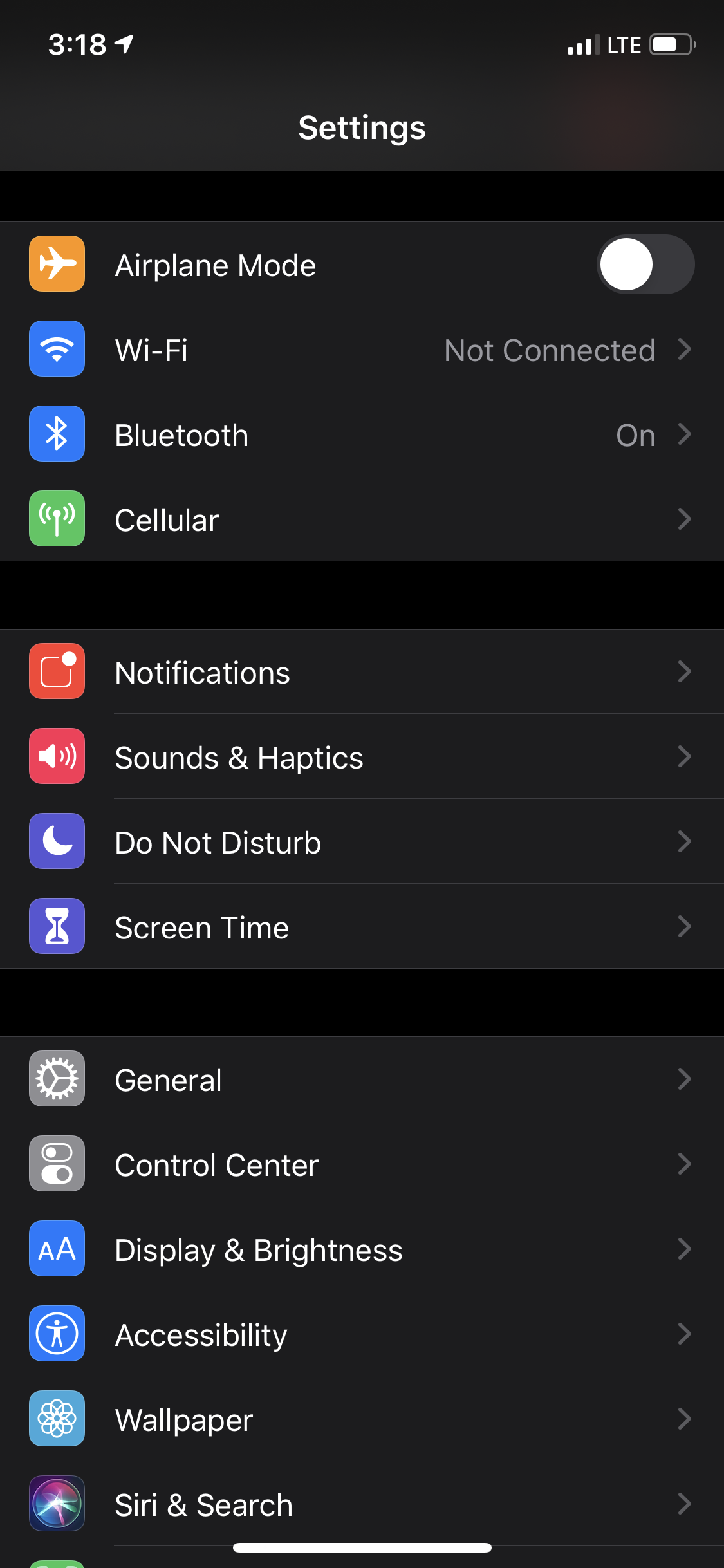The width and height of the screenshot is (724, 1568).
Task: Open Display & Brightness
Action: point(362,1249)
